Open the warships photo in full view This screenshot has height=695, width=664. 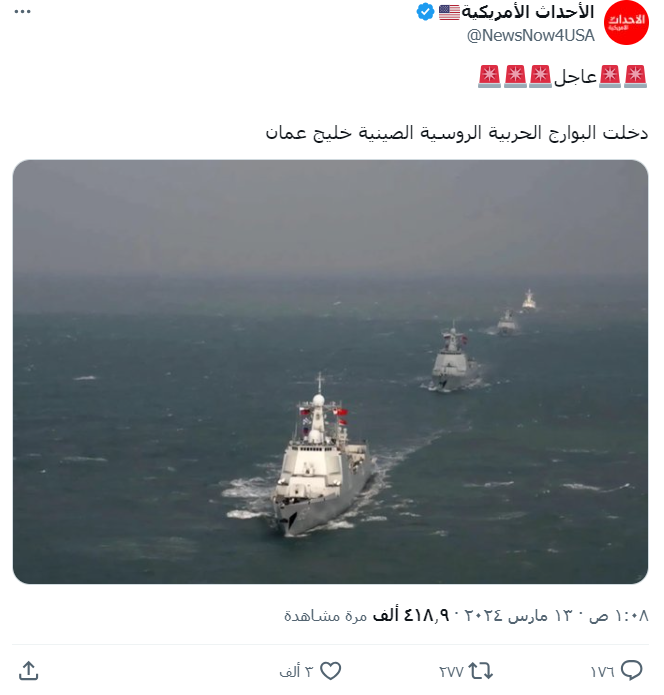(331, 371)
